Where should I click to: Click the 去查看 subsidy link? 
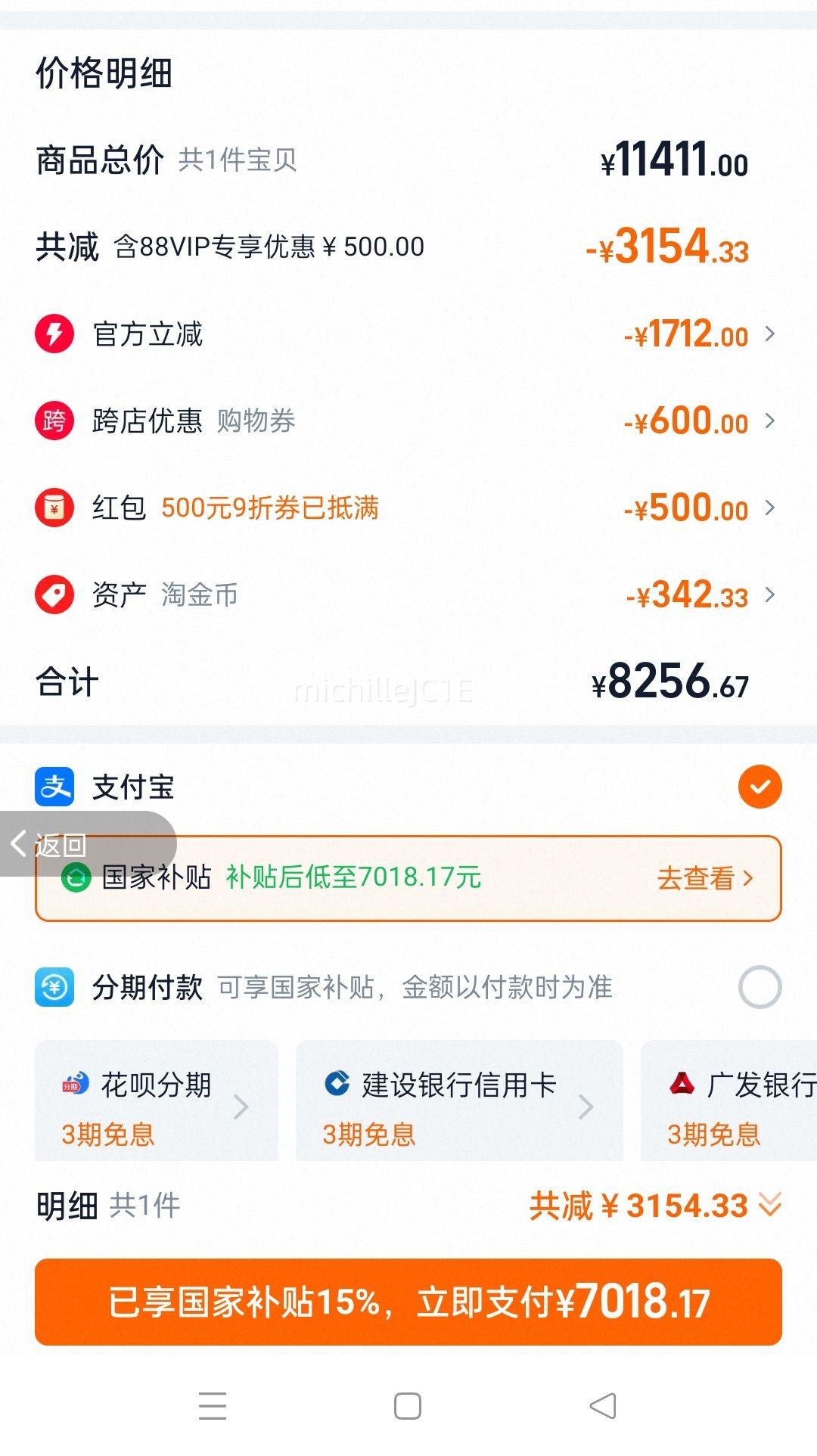[704, 877]
